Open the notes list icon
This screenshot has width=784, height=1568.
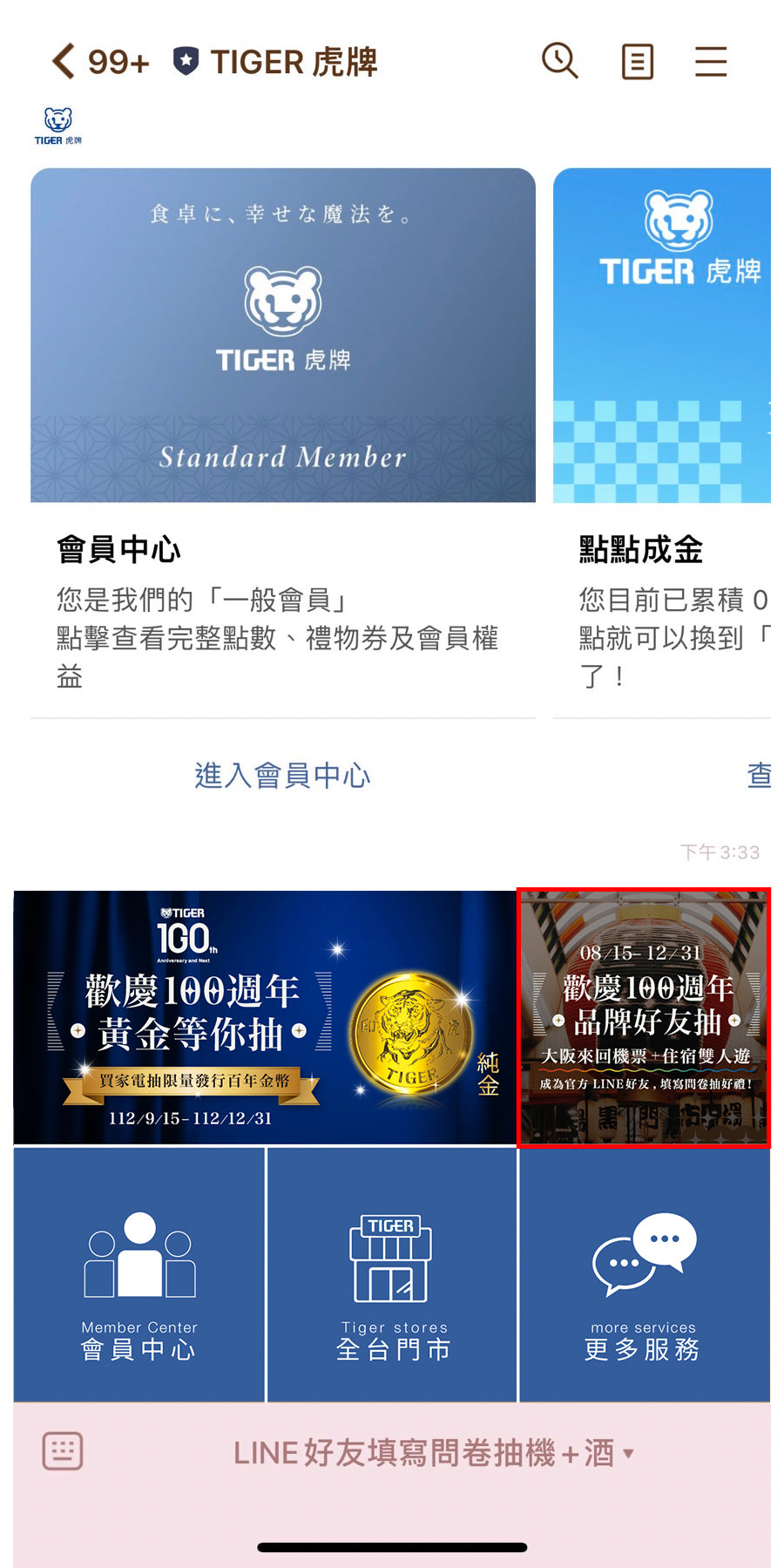point(637,62)
